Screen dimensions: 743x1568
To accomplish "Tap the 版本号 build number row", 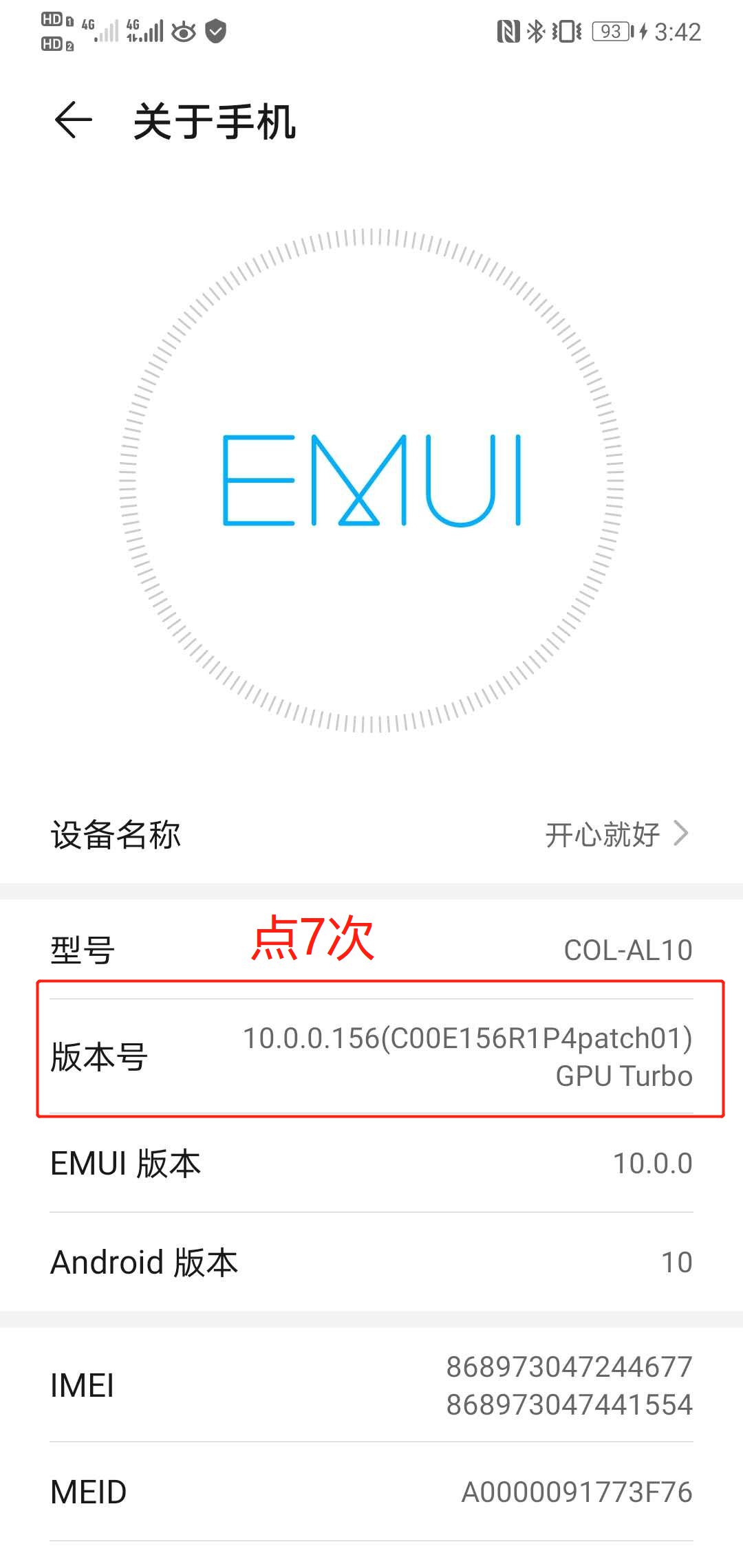I will tap(371, 1056).
